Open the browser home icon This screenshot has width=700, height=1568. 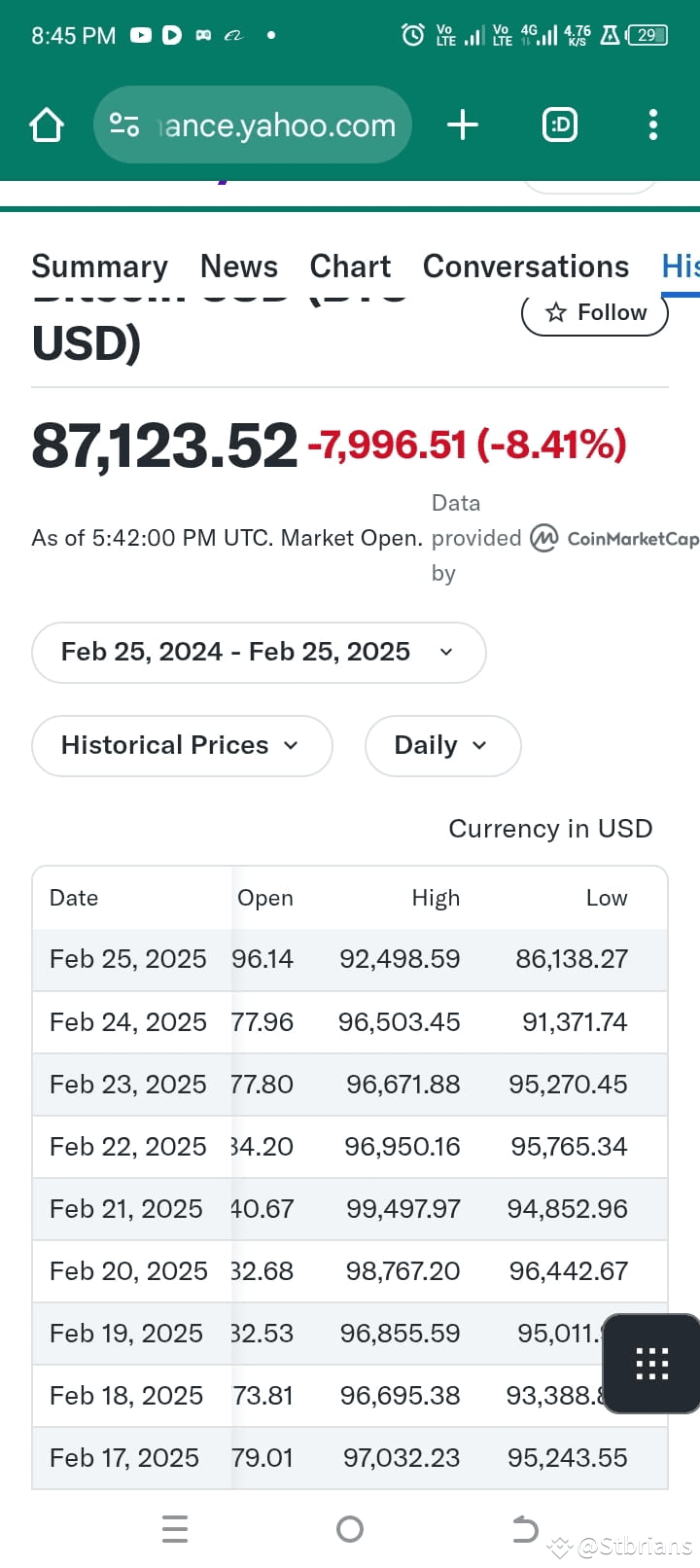pos(46,125)
